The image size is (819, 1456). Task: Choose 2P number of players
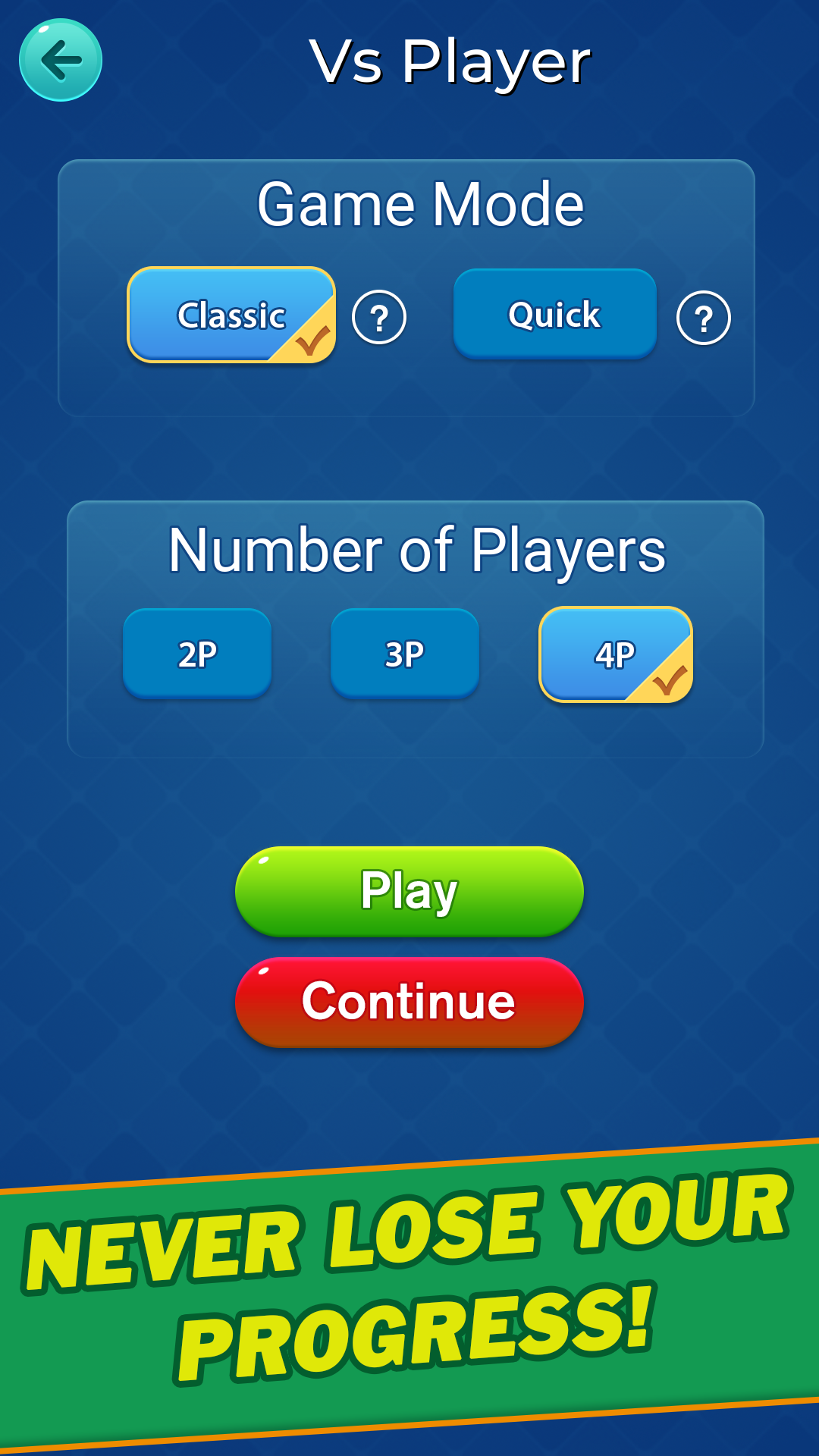click(x=197, y=654)
